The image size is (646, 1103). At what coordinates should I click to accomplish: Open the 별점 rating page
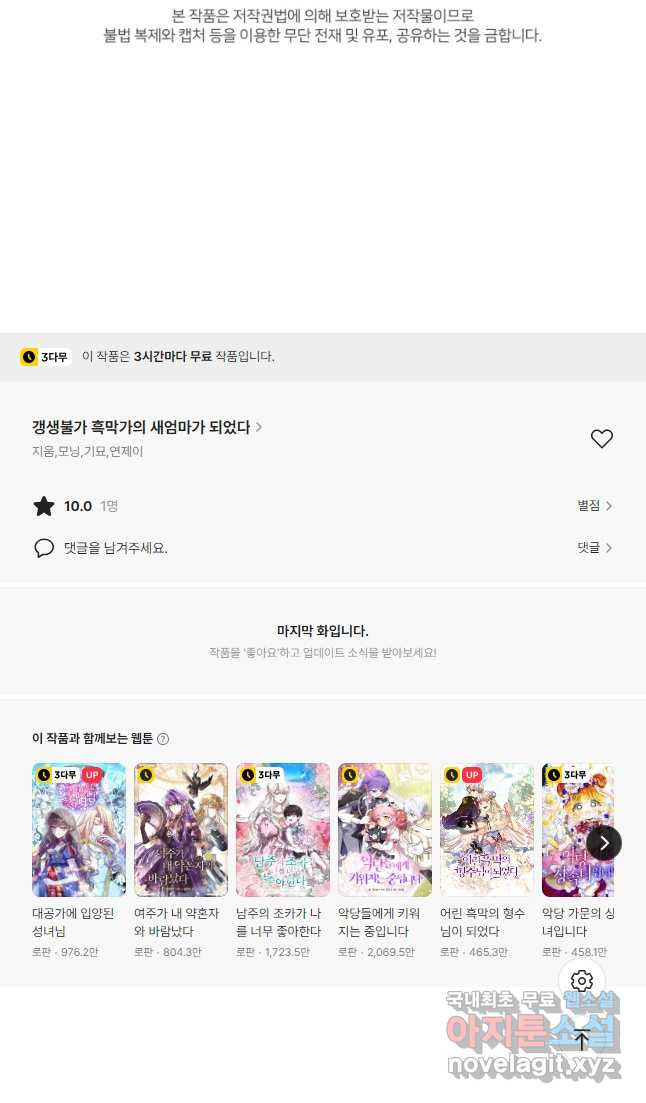[x=595, y=506]
